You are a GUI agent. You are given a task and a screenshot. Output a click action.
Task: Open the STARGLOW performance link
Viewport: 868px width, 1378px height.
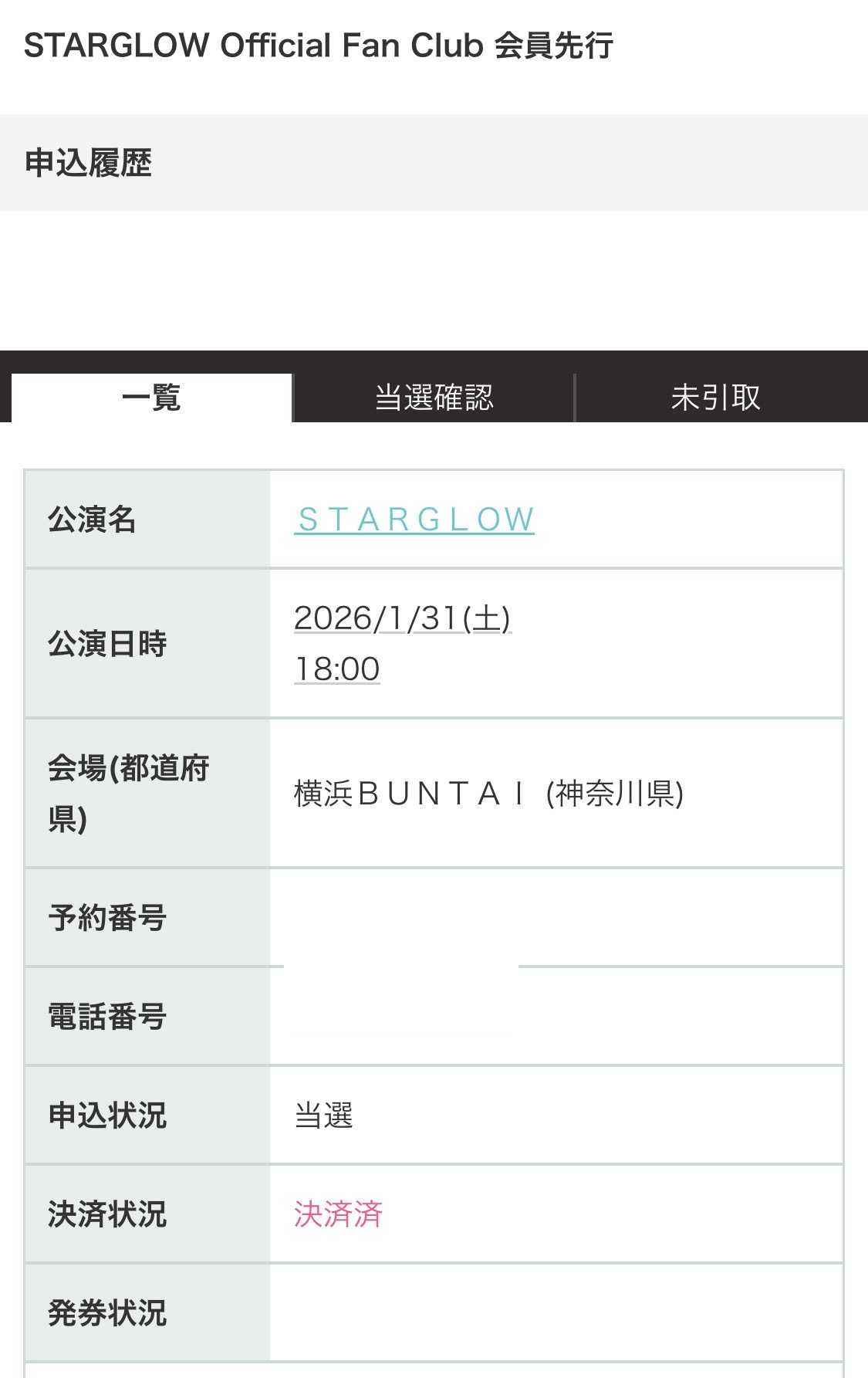click(415, 520)
